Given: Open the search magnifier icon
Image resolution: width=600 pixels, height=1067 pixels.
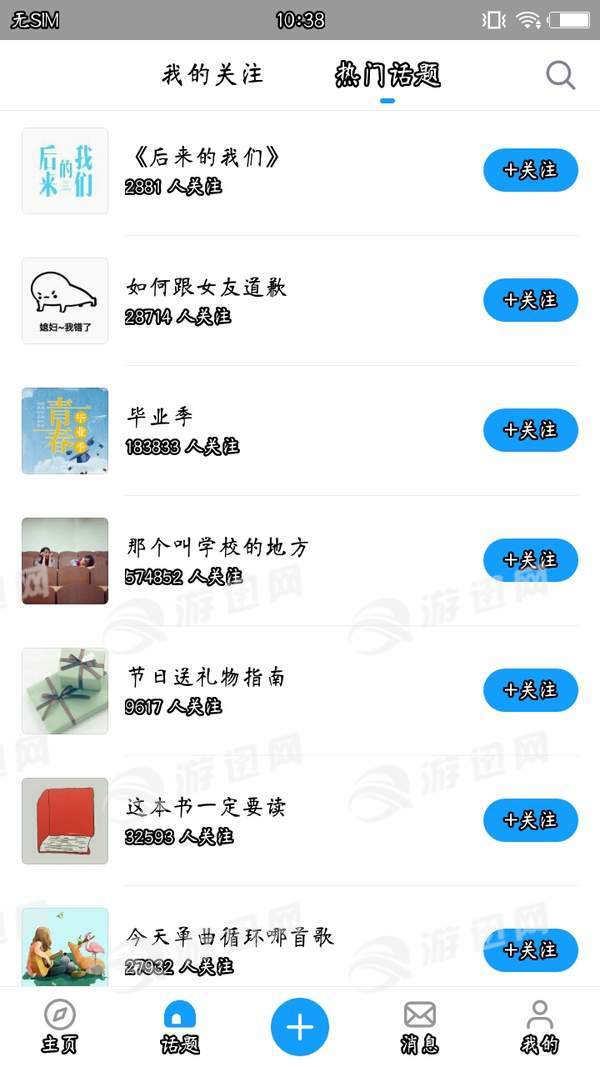Looking at the screenshot, I should pyautogui.click(x=560, y=75).
